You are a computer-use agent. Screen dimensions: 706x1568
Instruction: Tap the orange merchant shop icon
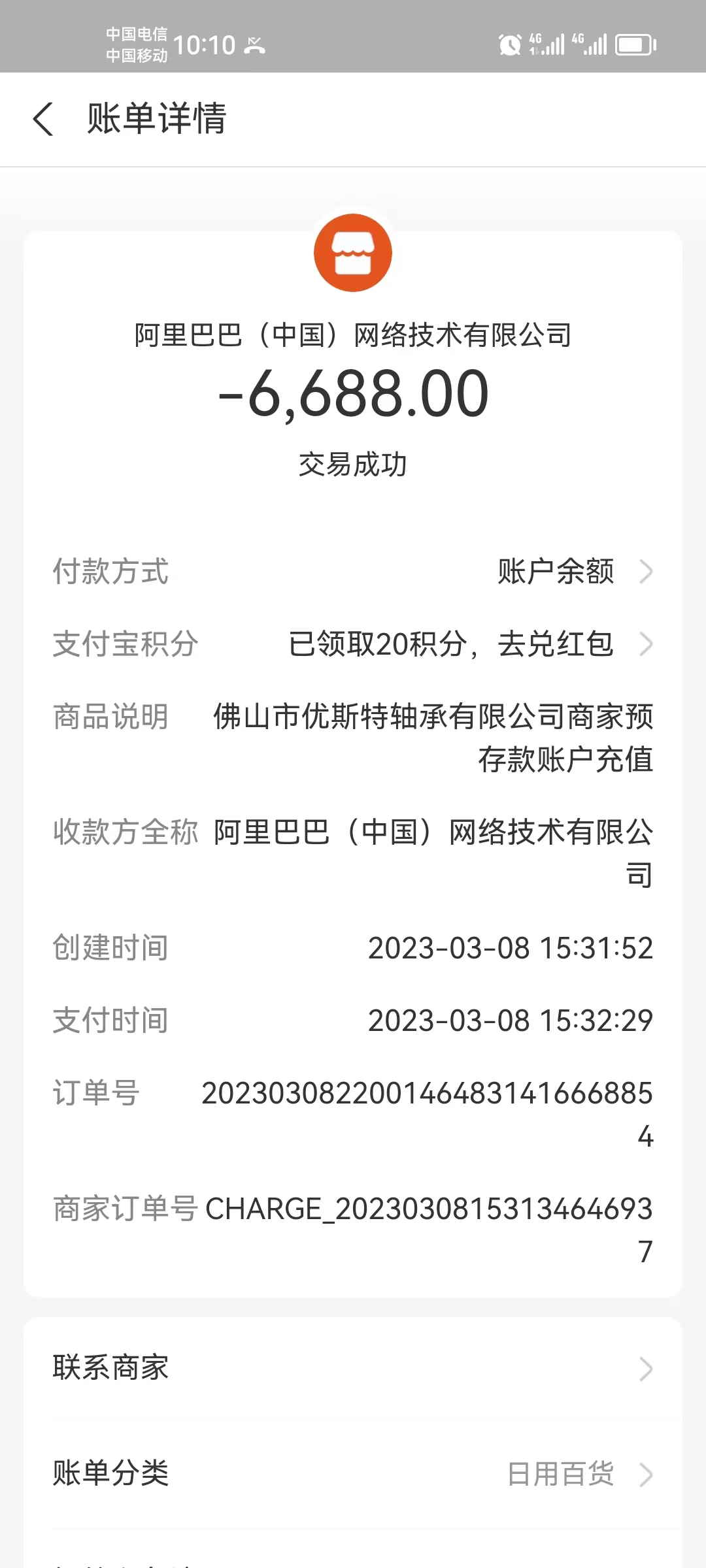click(353, 253)
